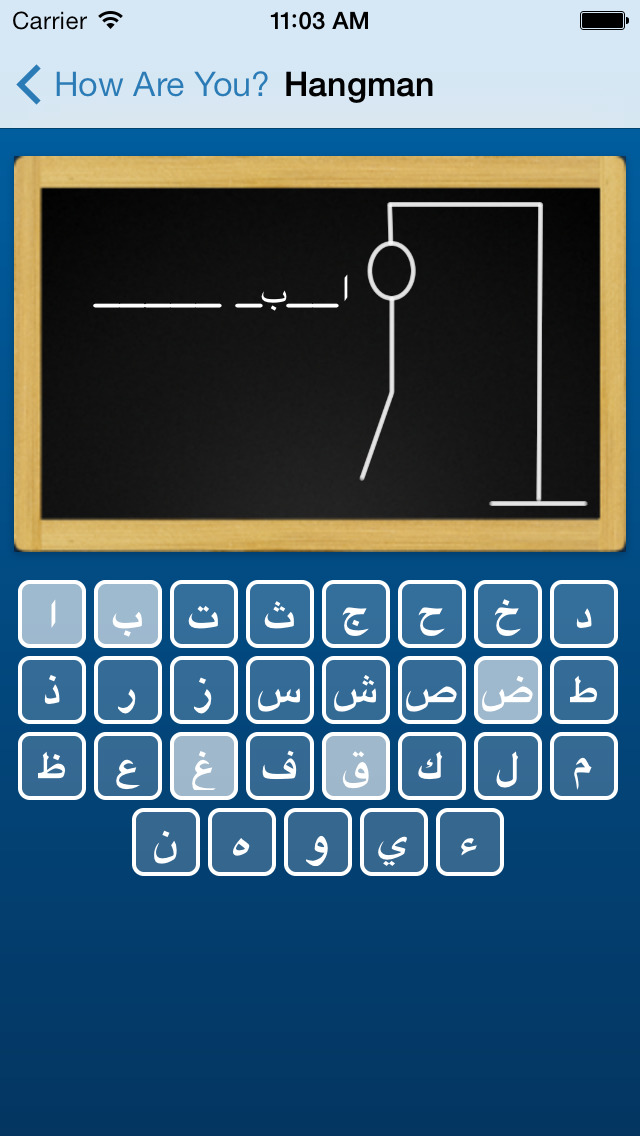640x1136 pixels.
Task: Select the letter ف key
Action: 280,766
